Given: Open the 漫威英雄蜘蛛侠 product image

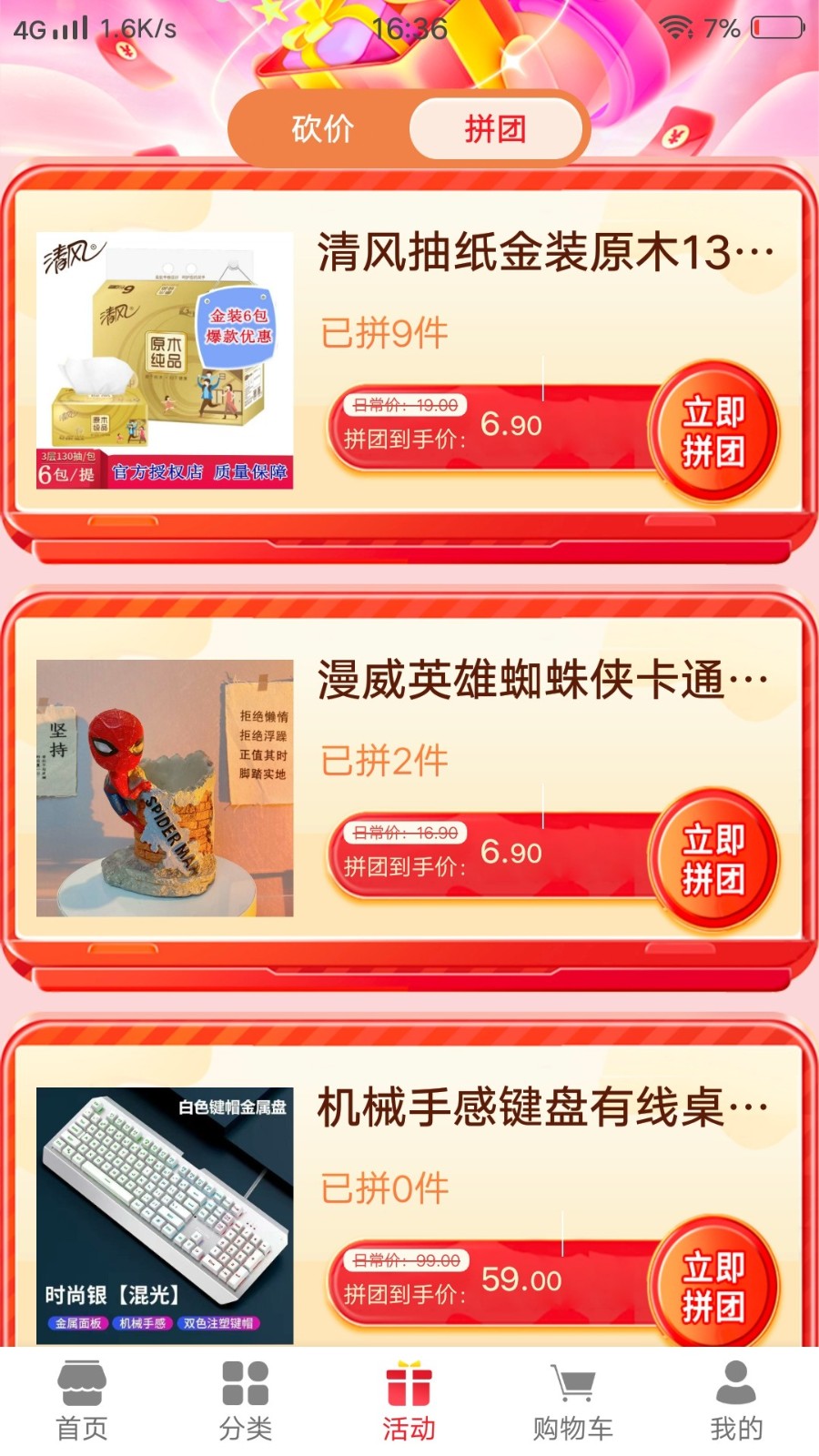Looking at the screenshot, I should 165,788.
